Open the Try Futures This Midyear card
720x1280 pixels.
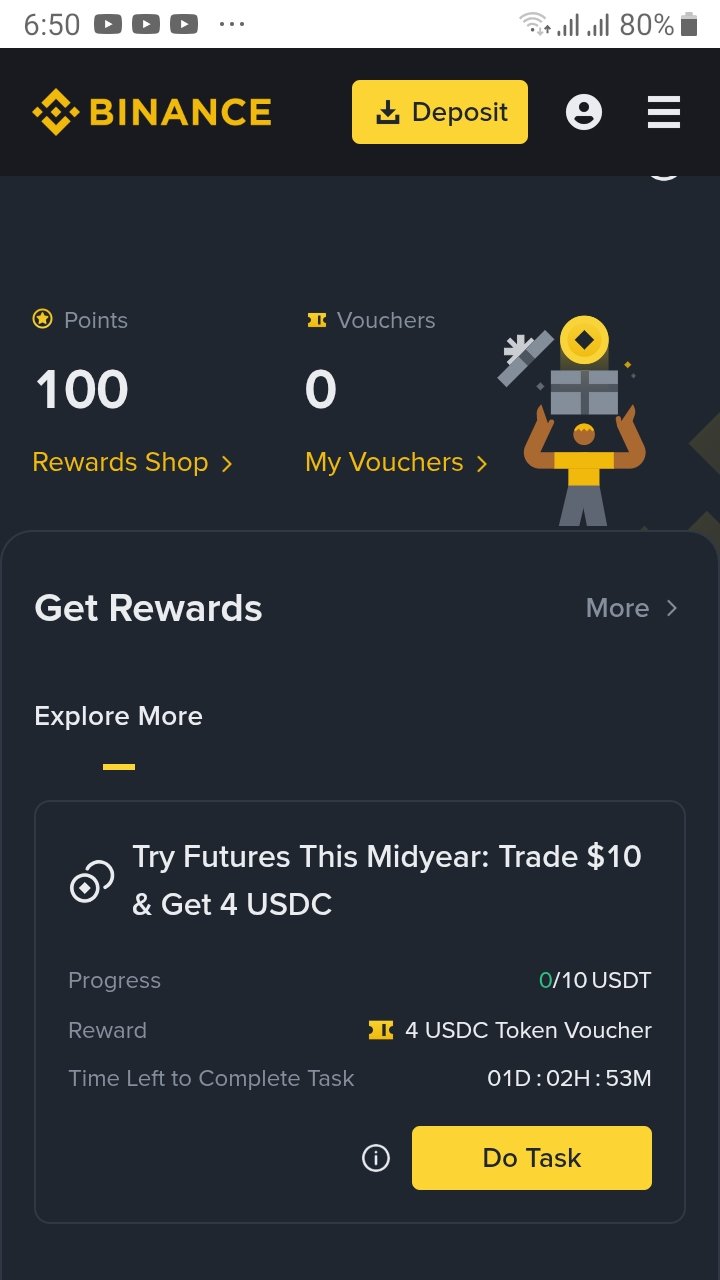coord(360,1012)
